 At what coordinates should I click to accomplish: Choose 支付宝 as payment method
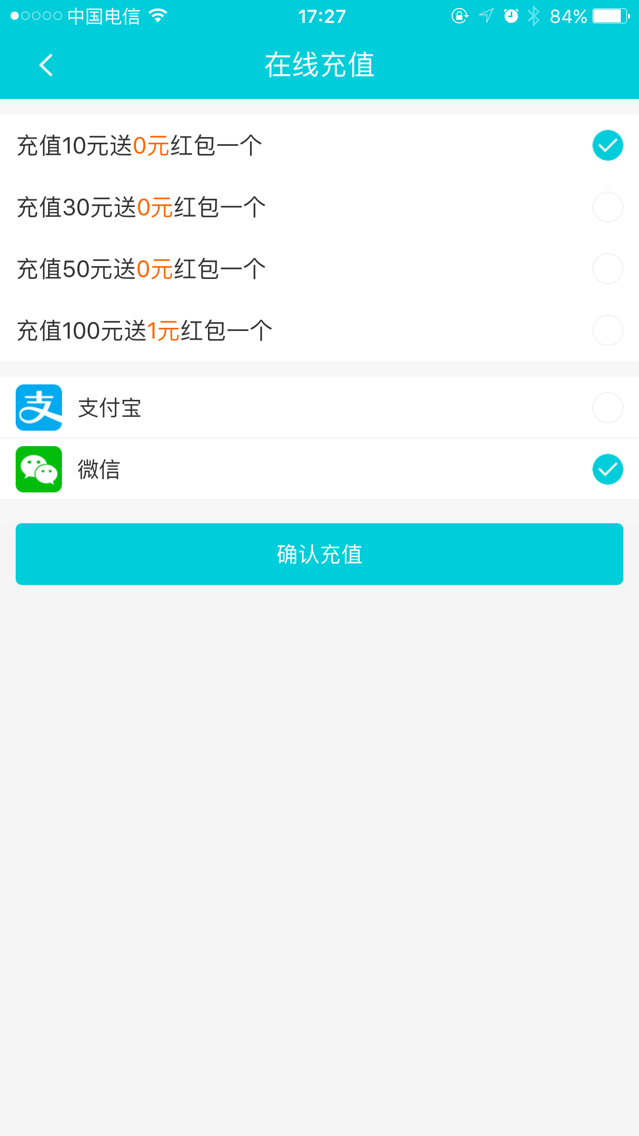607,408
